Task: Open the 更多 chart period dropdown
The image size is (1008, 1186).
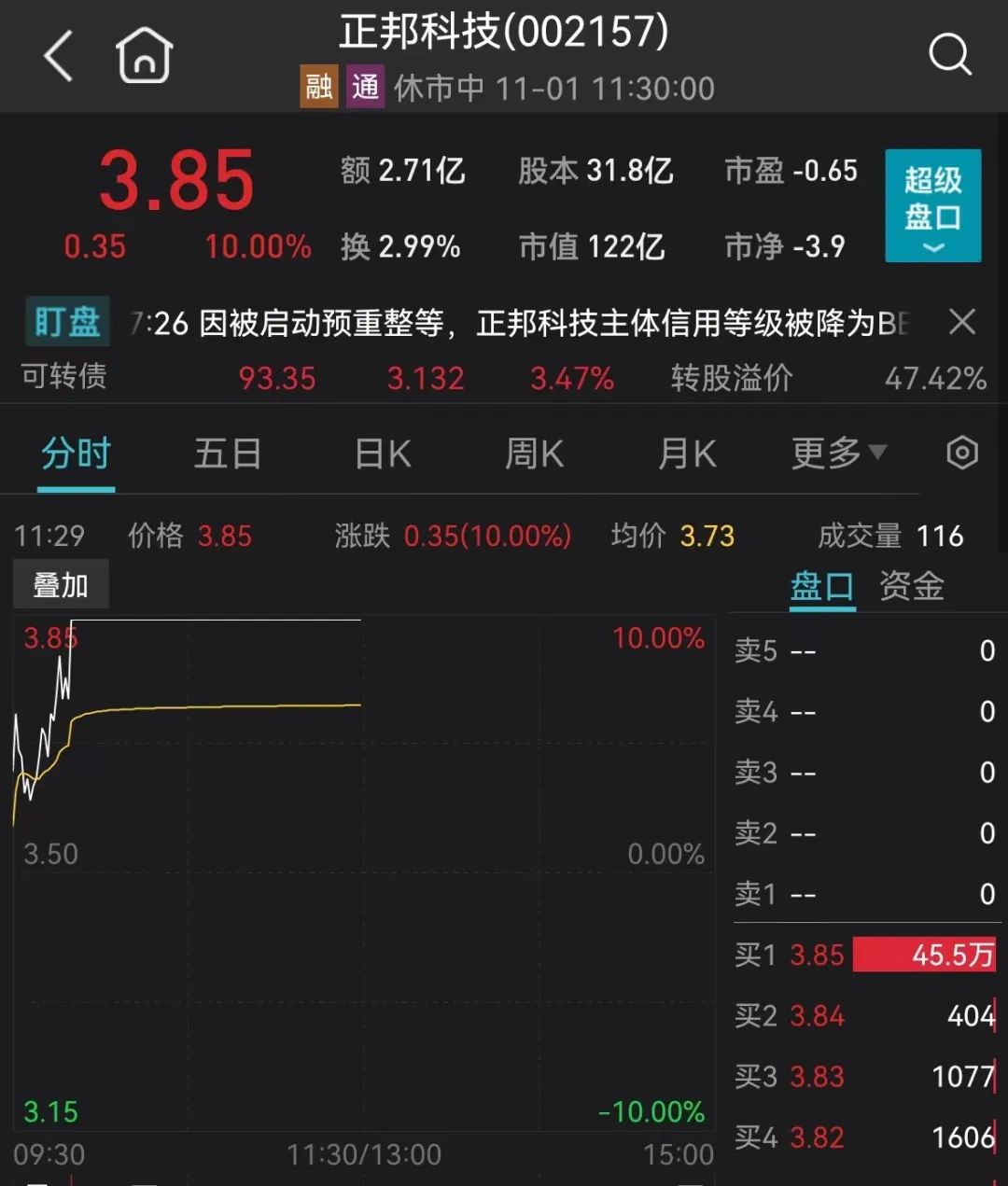Action: point(837,453)
